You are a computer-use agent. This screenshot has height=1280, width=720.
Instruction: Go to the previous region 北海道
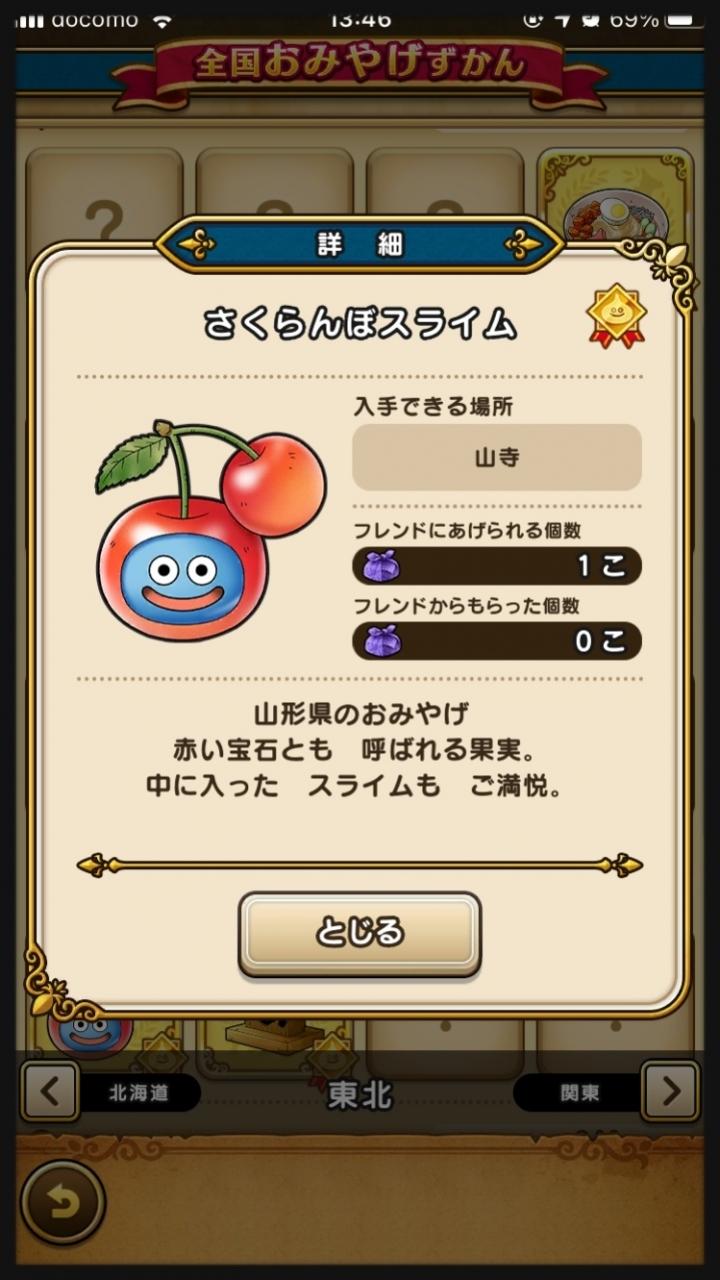pyautogui.click(x=50, y=1091)
